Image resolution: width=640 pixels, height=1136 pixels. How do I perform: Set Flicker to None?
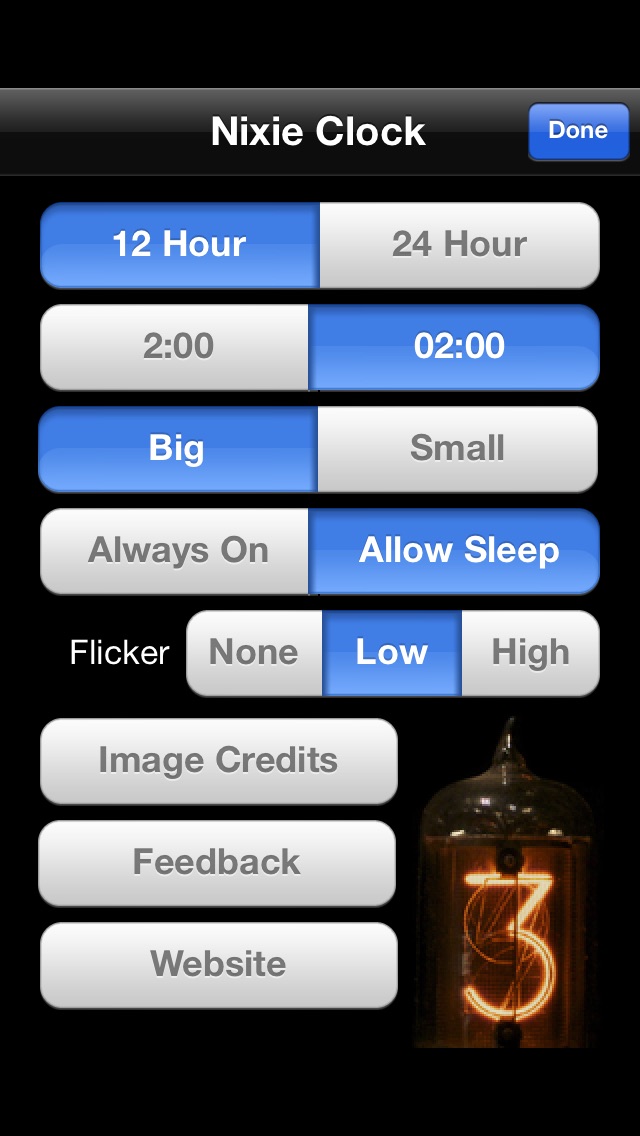(x=254, y=653)
